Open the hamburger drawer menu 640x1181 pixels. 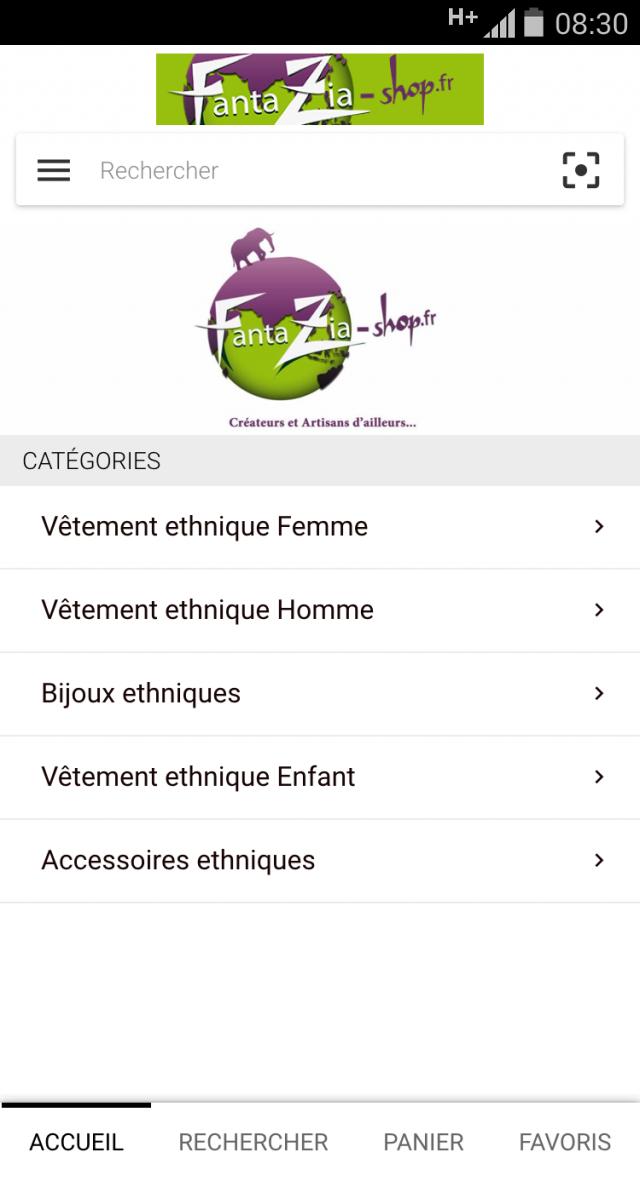54,170
